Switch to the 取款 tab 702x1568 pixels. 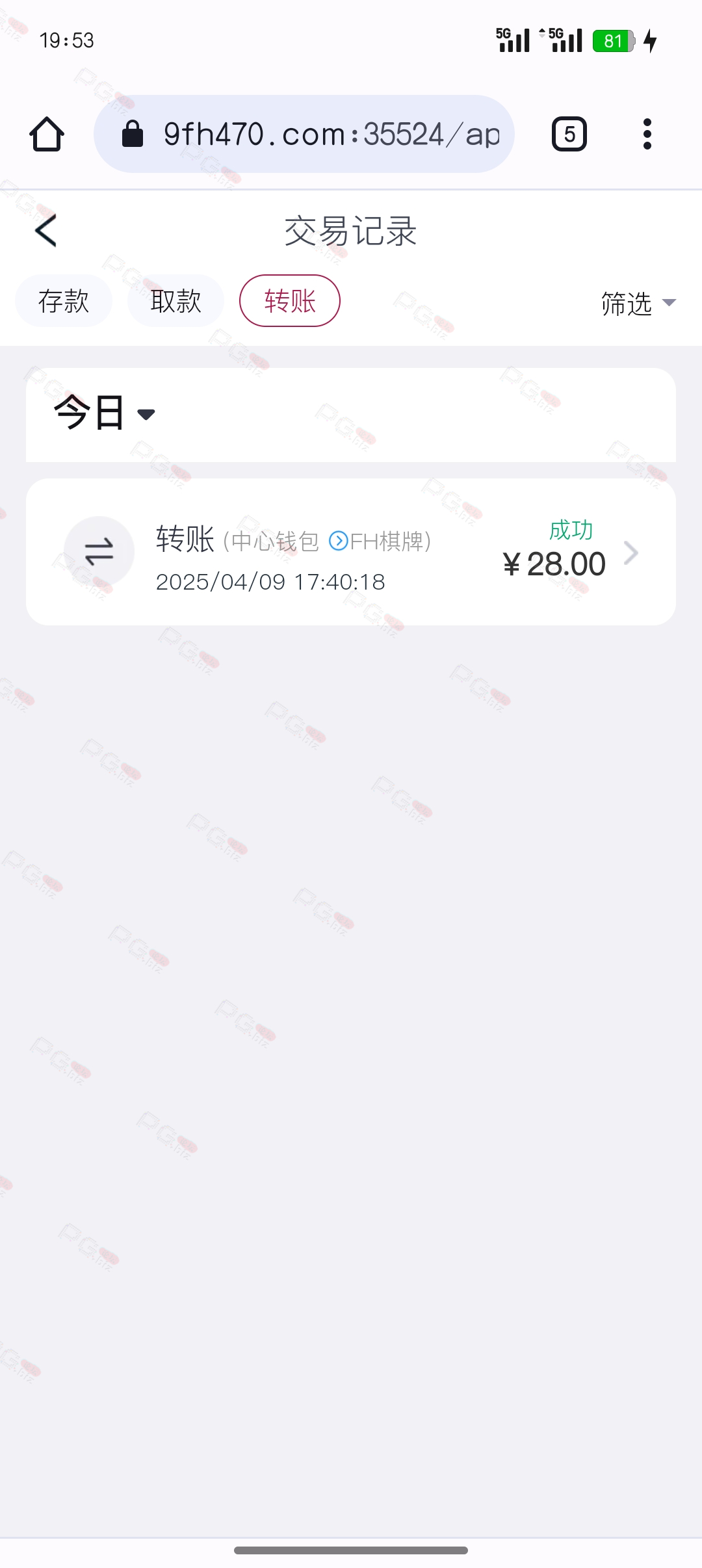click(x=175, y=301)
